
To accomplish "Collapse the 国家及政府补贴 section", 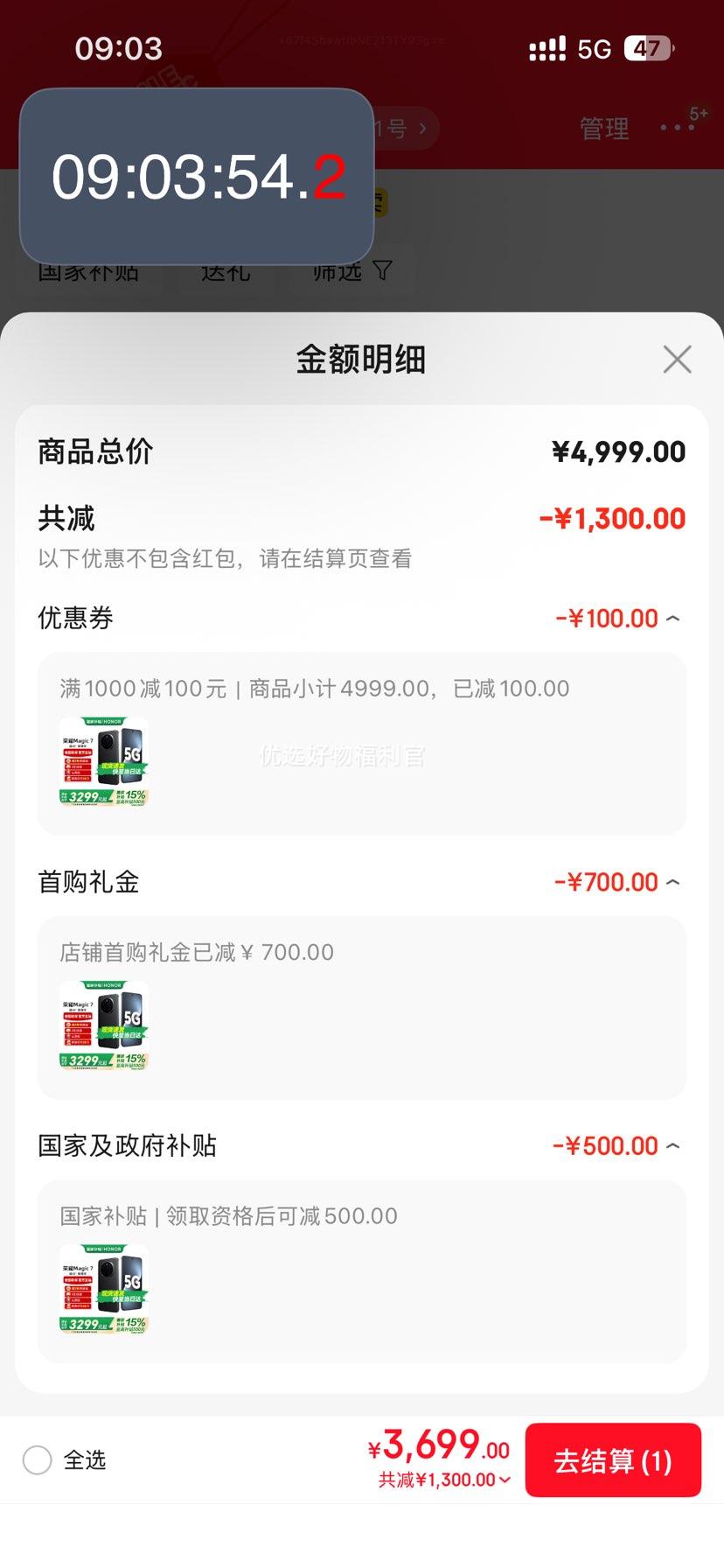I will [672, 1145].
